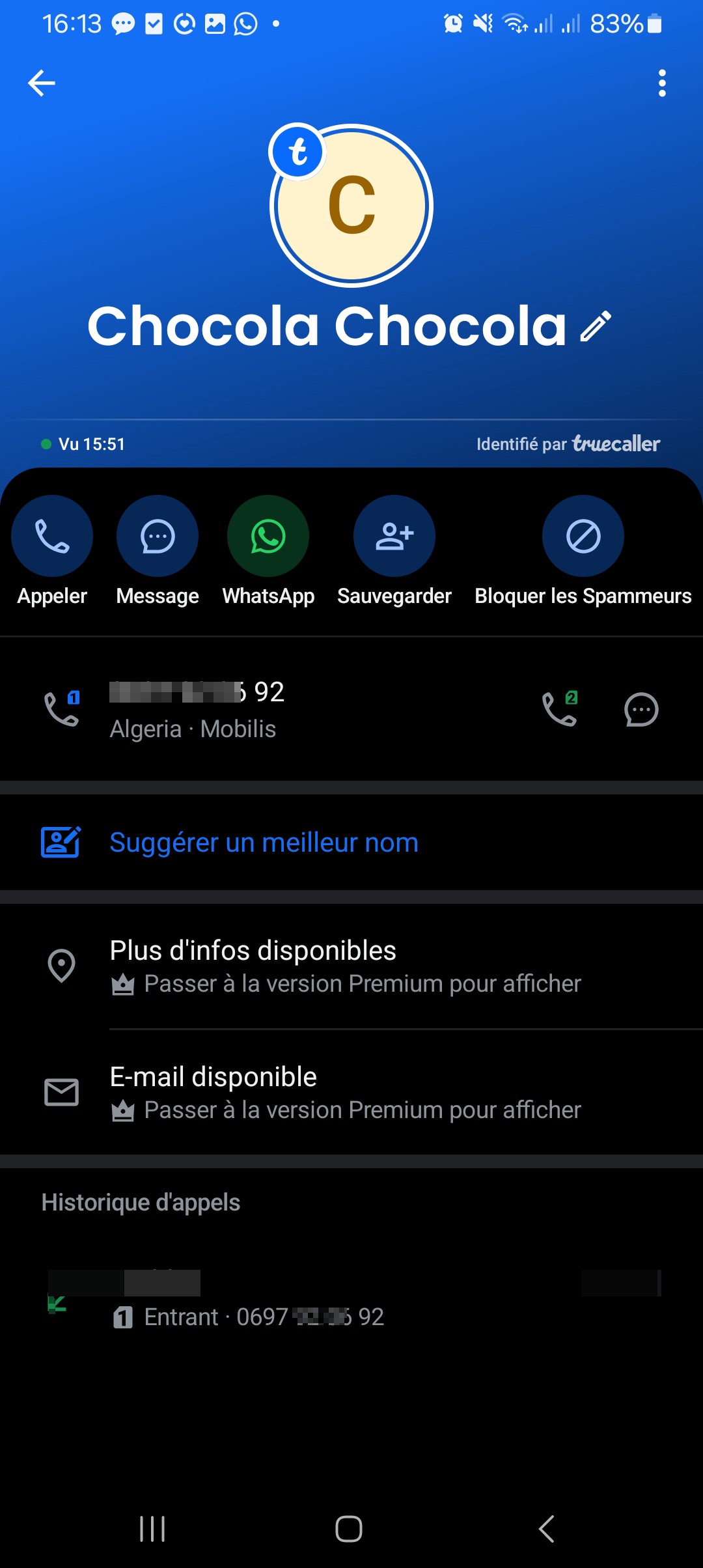The width and height of the screenshot is (703, 1568).
Task: Tap the Chocola Chocola profile avatar
Action: pos(351,206)
